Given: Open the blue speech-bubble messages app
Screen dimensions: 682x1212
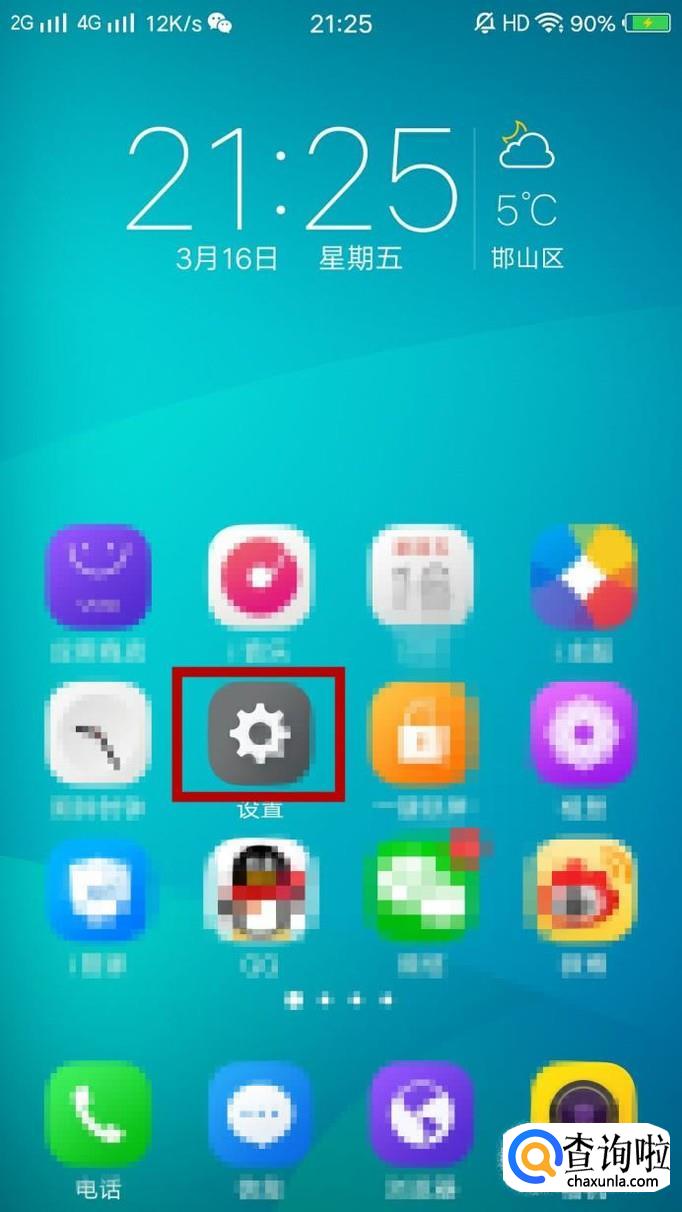Looking at the screenshot, I should click(260, 1113).
